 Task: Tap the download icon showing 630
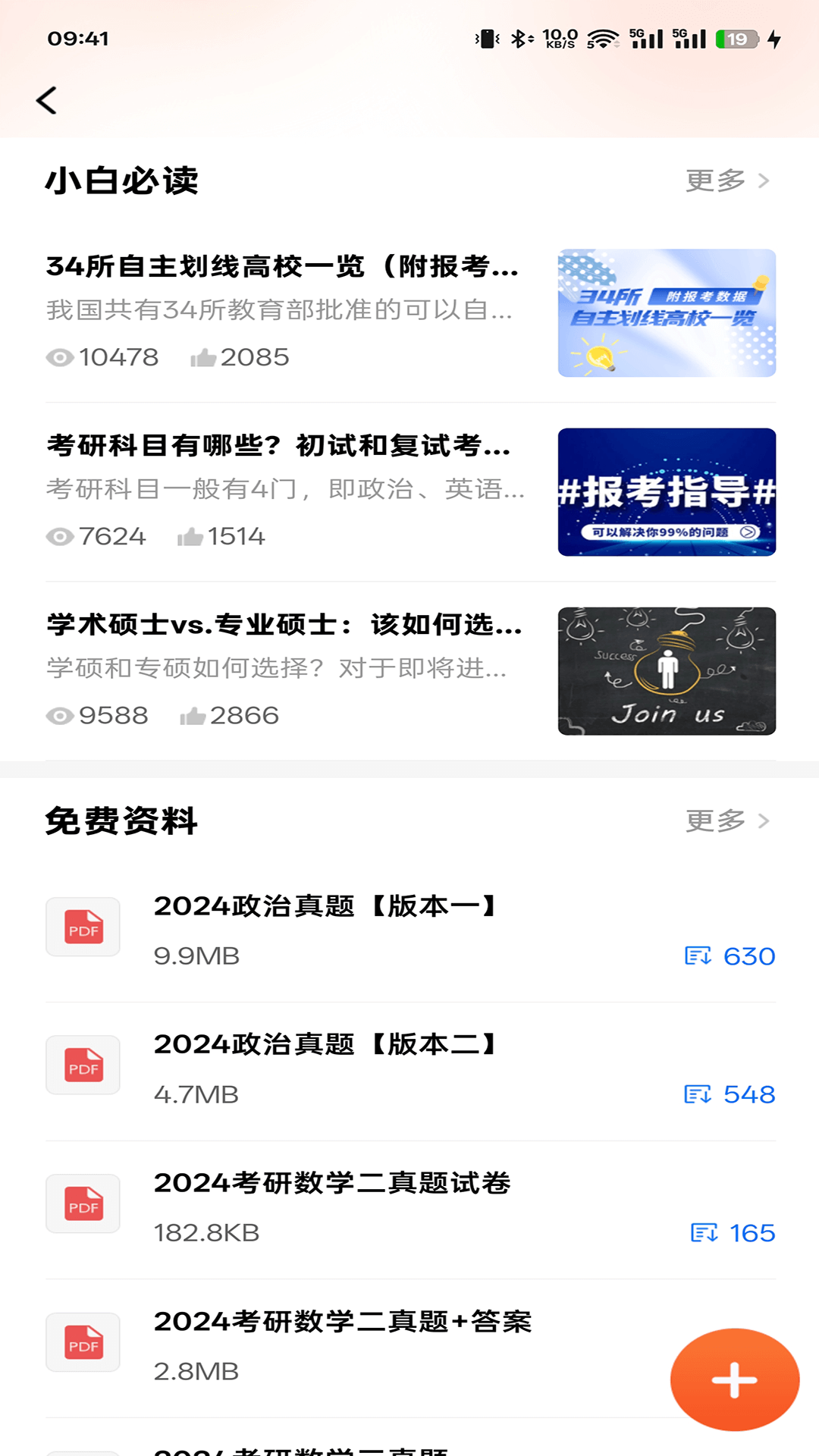698,956
